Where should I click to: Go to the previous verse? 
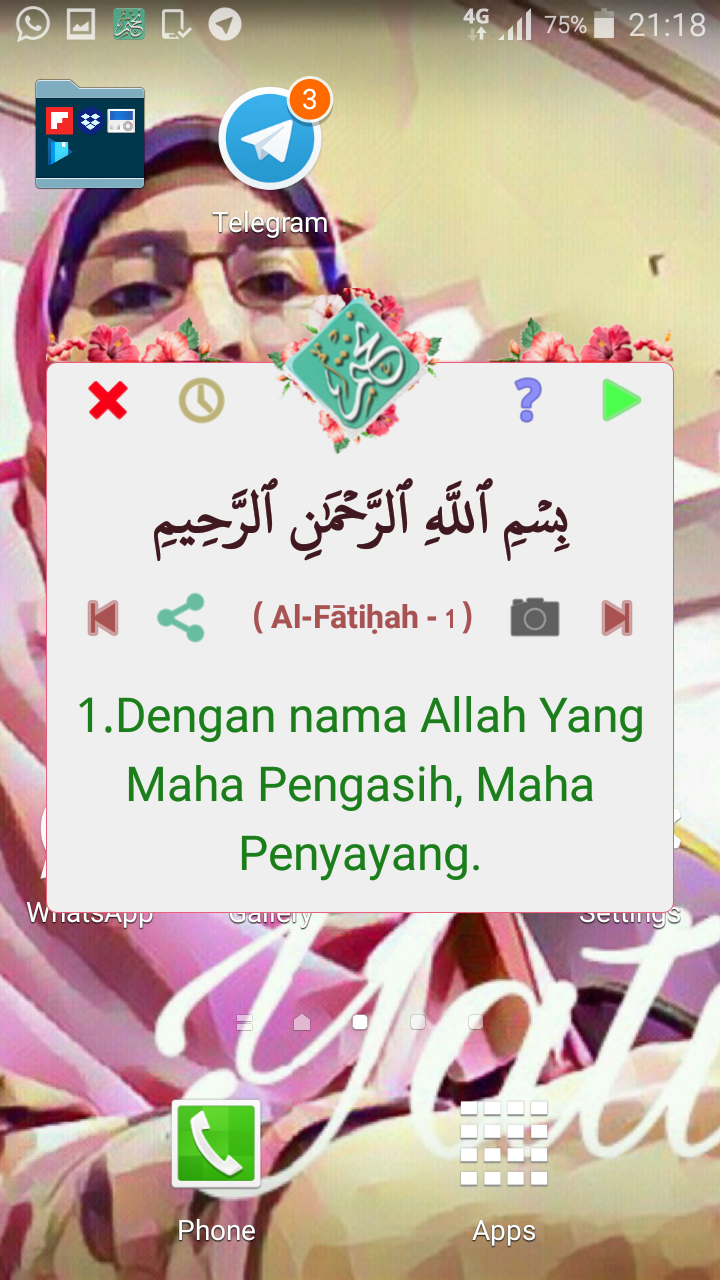coord(103,618)
